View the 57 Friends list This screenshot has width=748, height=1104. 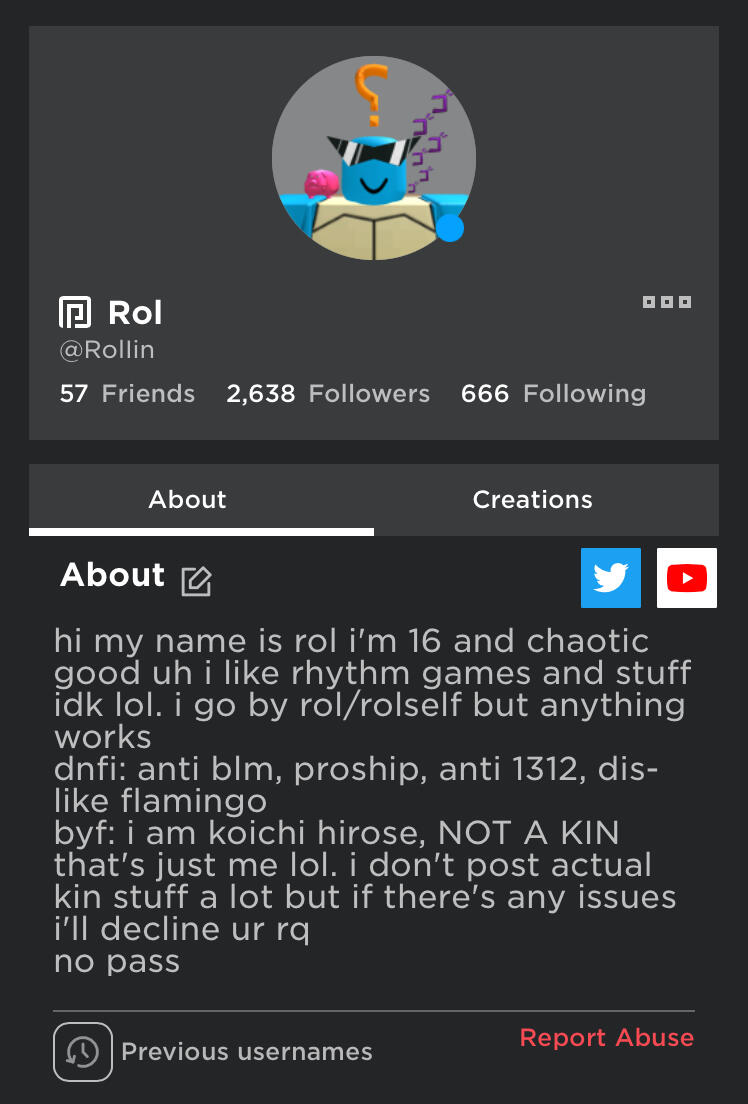coord(127,393)
